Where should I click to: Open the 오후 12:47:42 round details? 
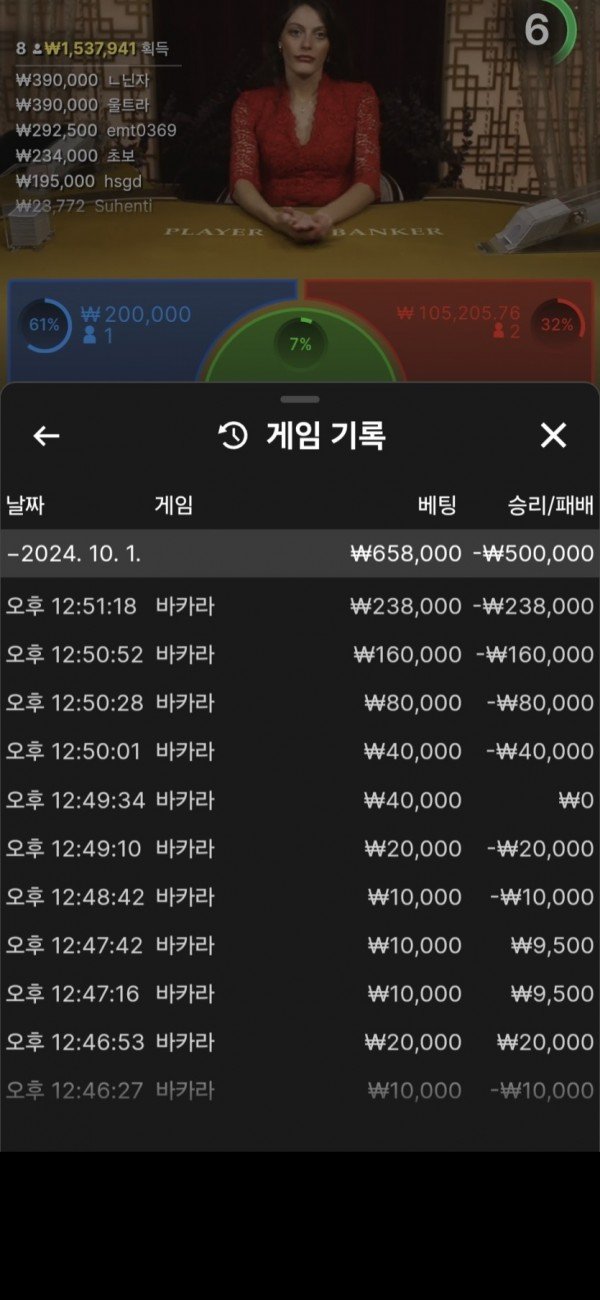point(300,945)
